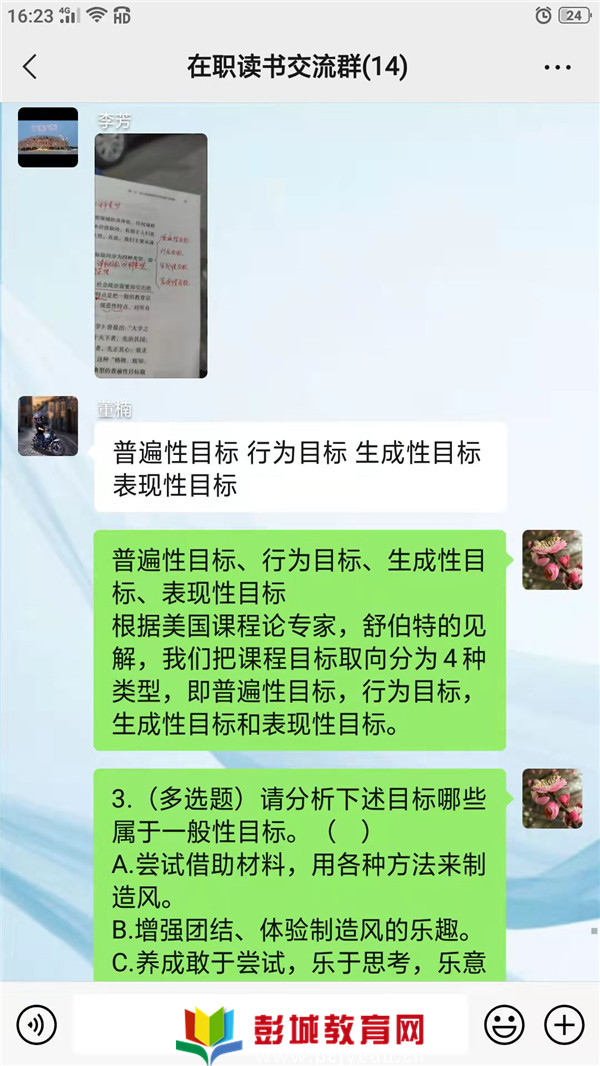Open the group chat overflow menu
This screenshot has height=1066, width=600.
pos(557,67)
